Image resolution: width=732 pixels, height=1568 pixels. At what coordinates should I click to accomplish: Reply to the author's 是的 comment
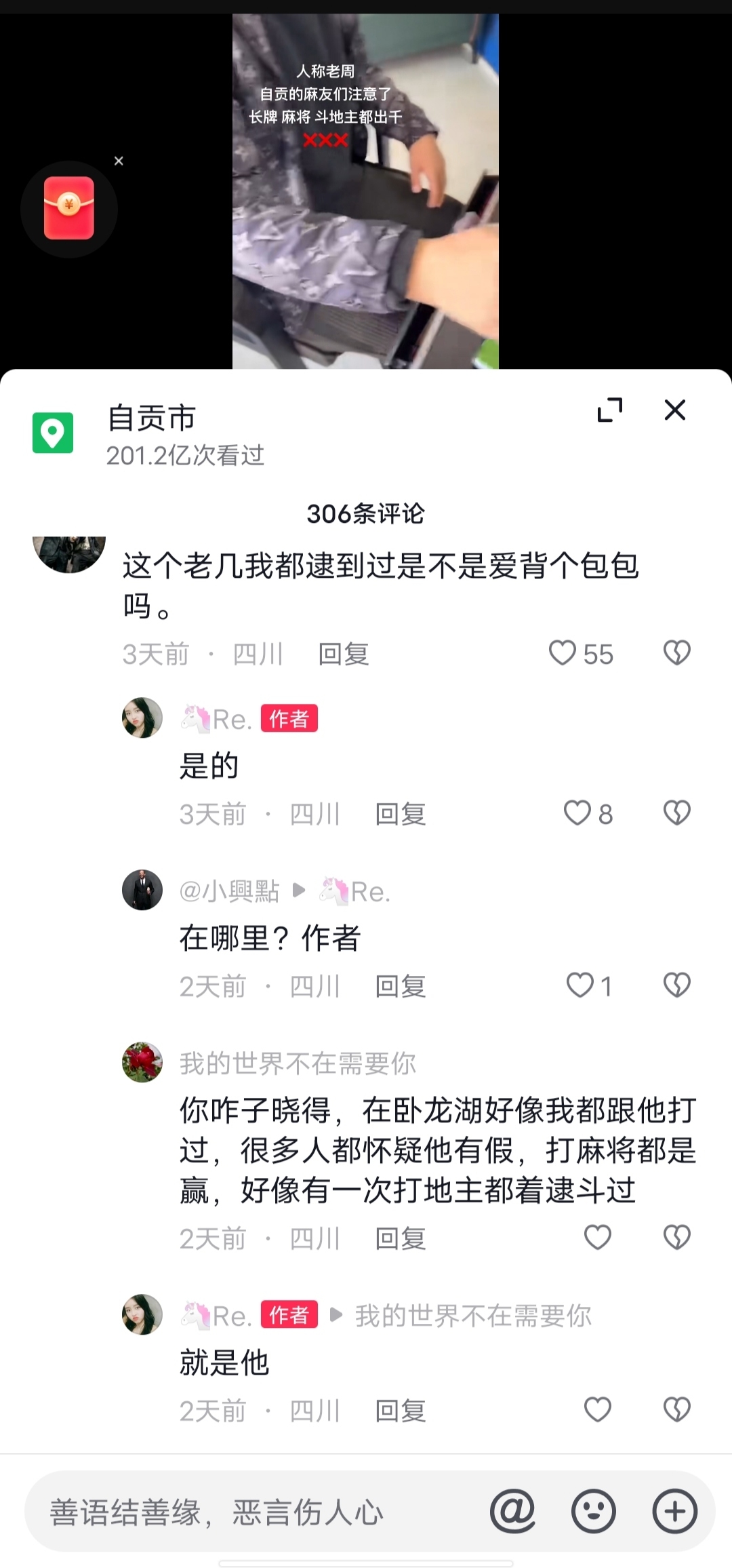click(x=401, y=814)
